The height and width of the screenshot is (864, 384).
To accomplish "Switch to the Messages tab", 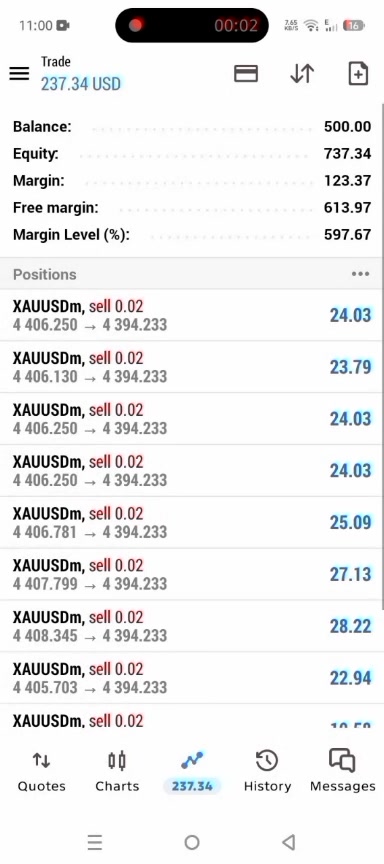I will pyautogui.click(x=342, y=771).
